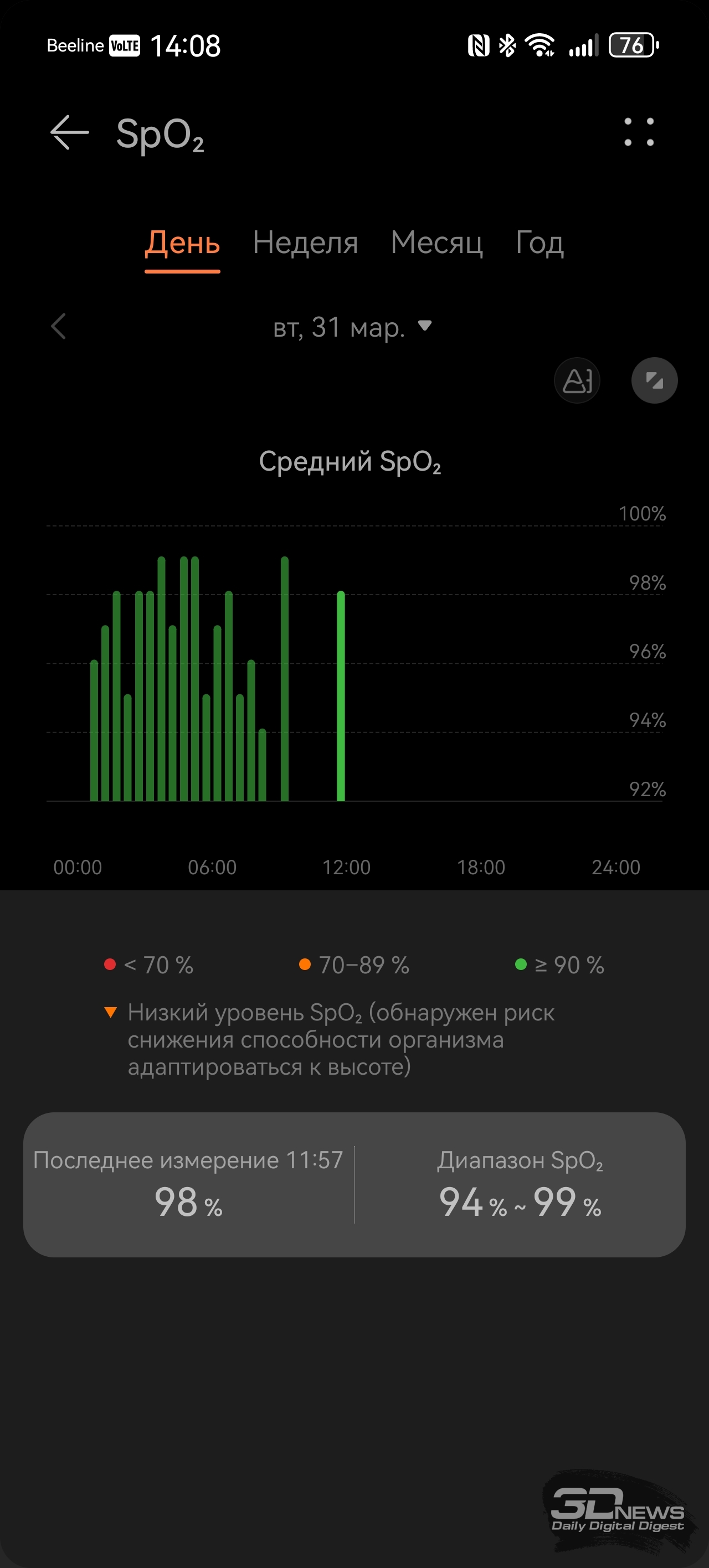The image size is (709, 1568).
Task: Open the four-dot more options menu
Action: [x=639, y=132]
